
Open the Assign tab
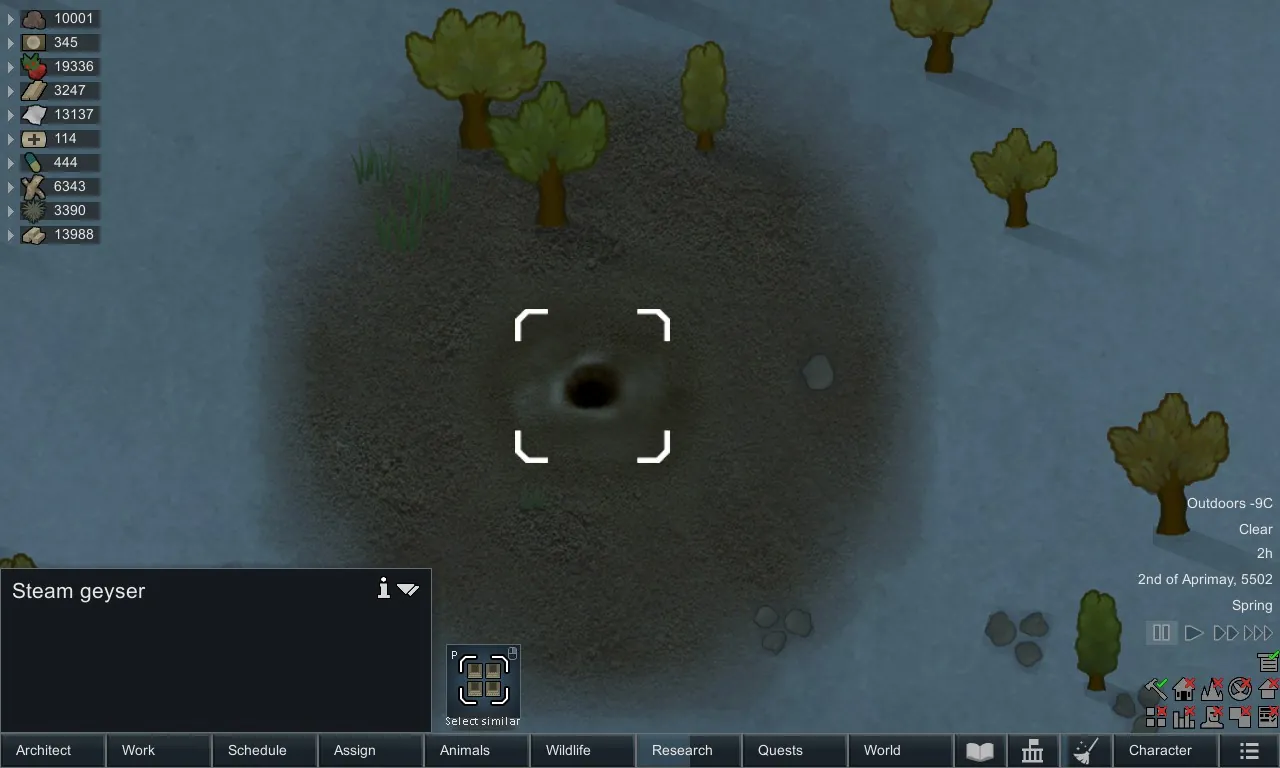coord(370,750)
